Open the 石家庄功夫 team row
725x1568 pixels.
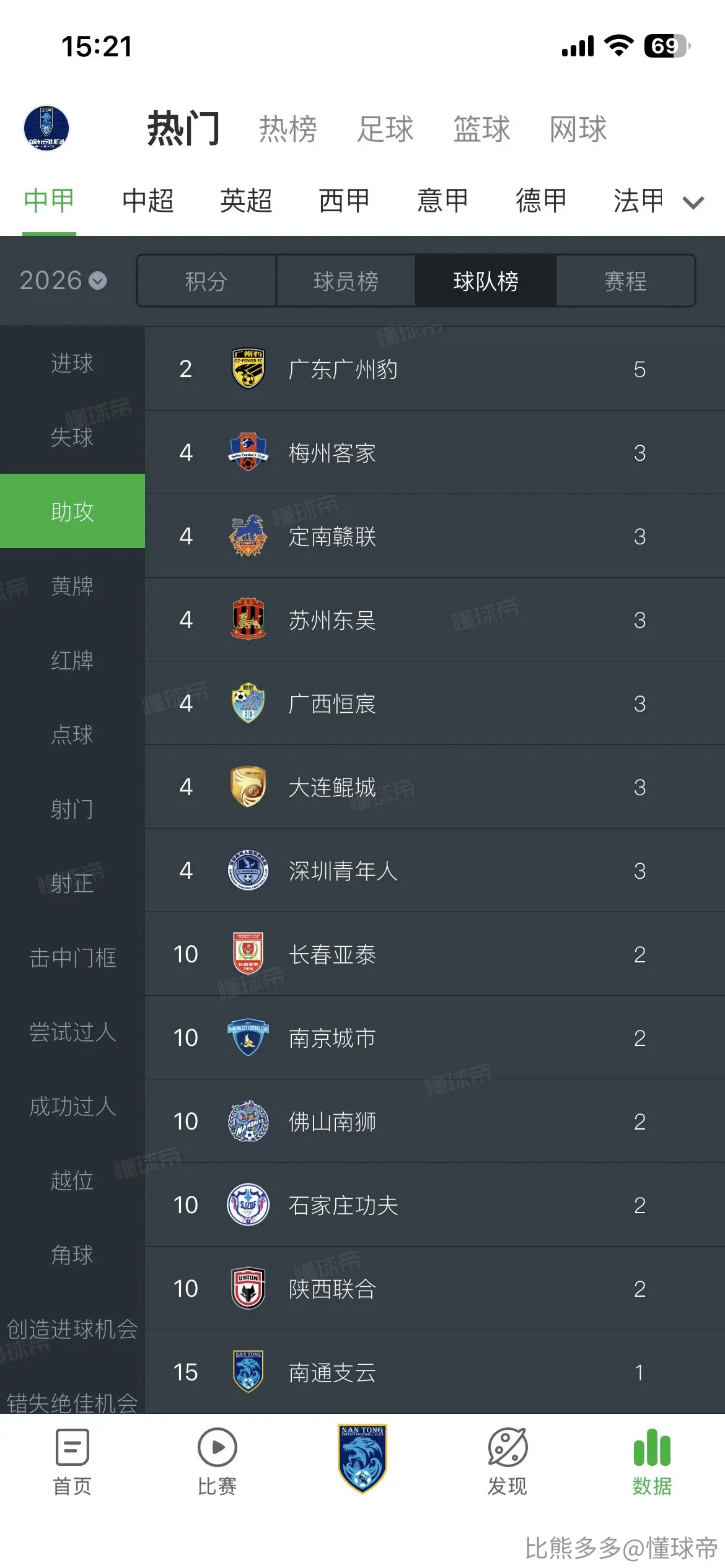[435, 1205]
